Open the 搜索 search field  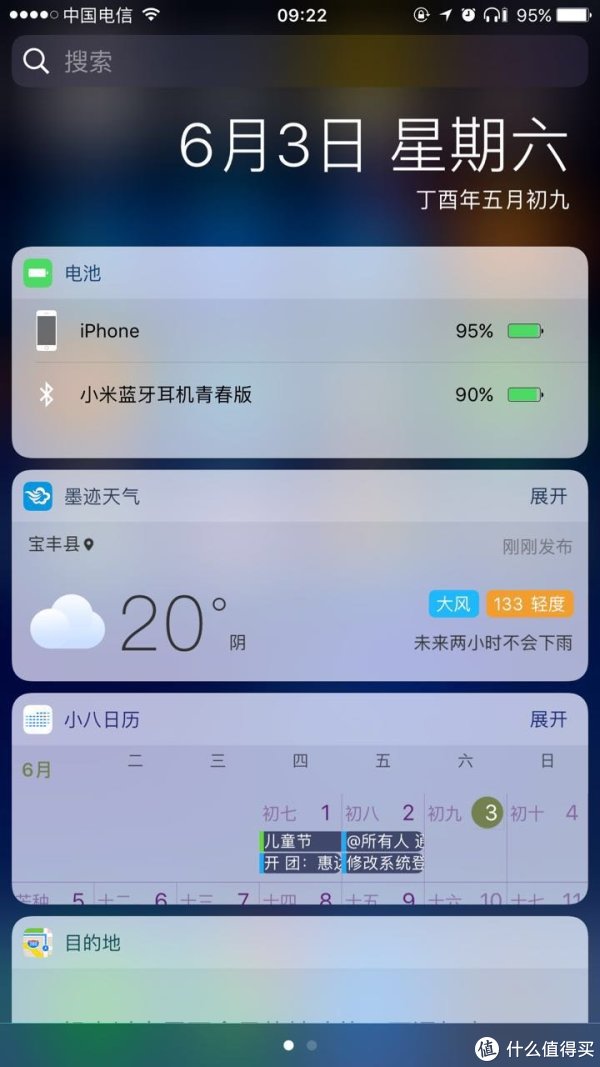tap(300, 62)
